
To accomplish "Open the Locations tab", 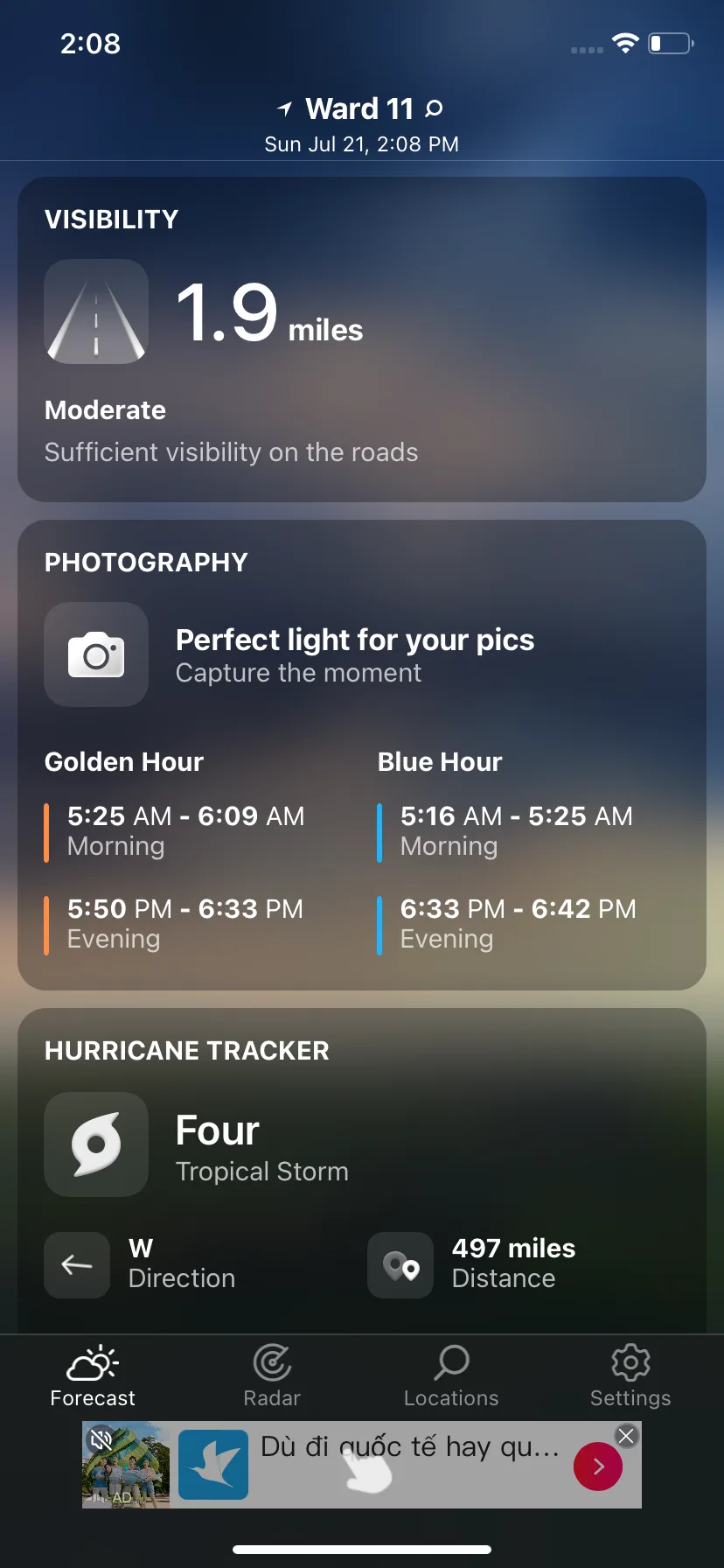I will pos(451,1375).
